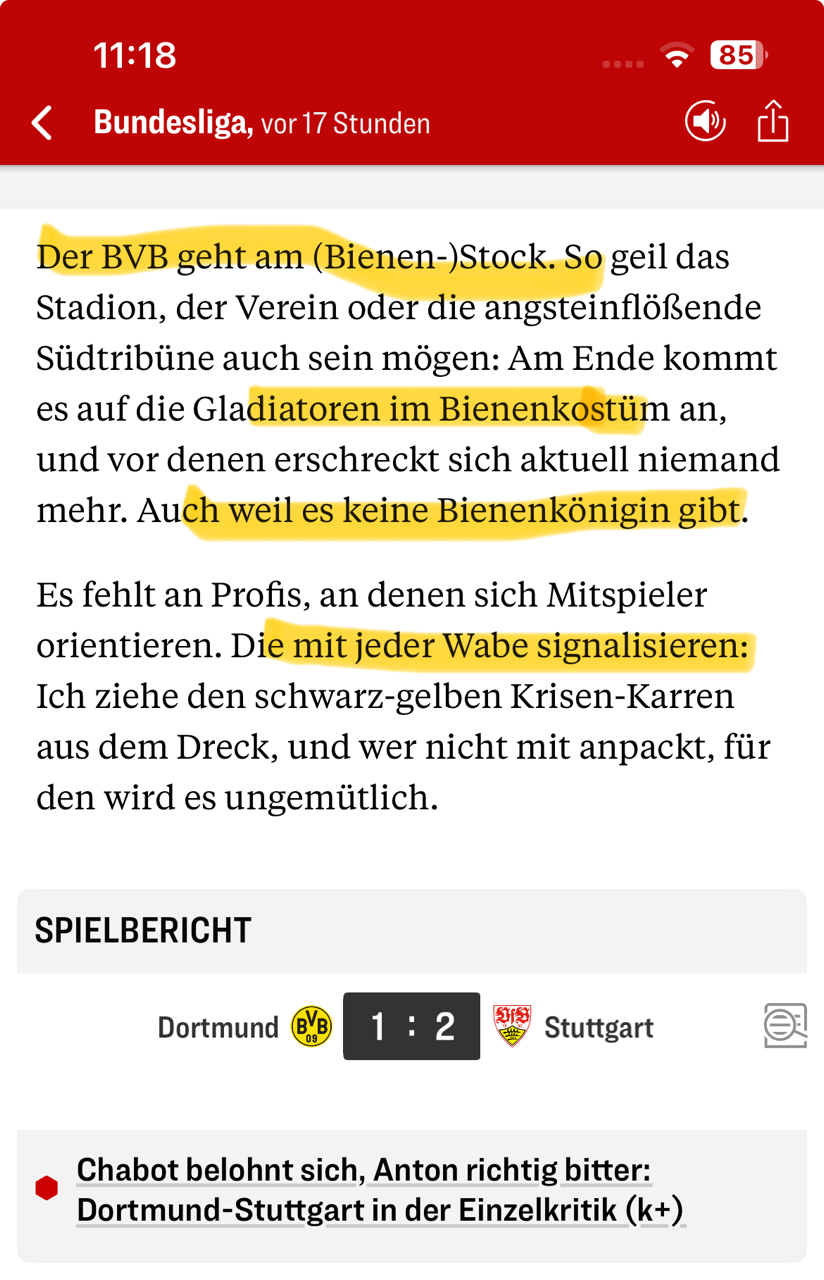
Task: Go back from the Bundesliga article
Action: [x=42, y=123]
